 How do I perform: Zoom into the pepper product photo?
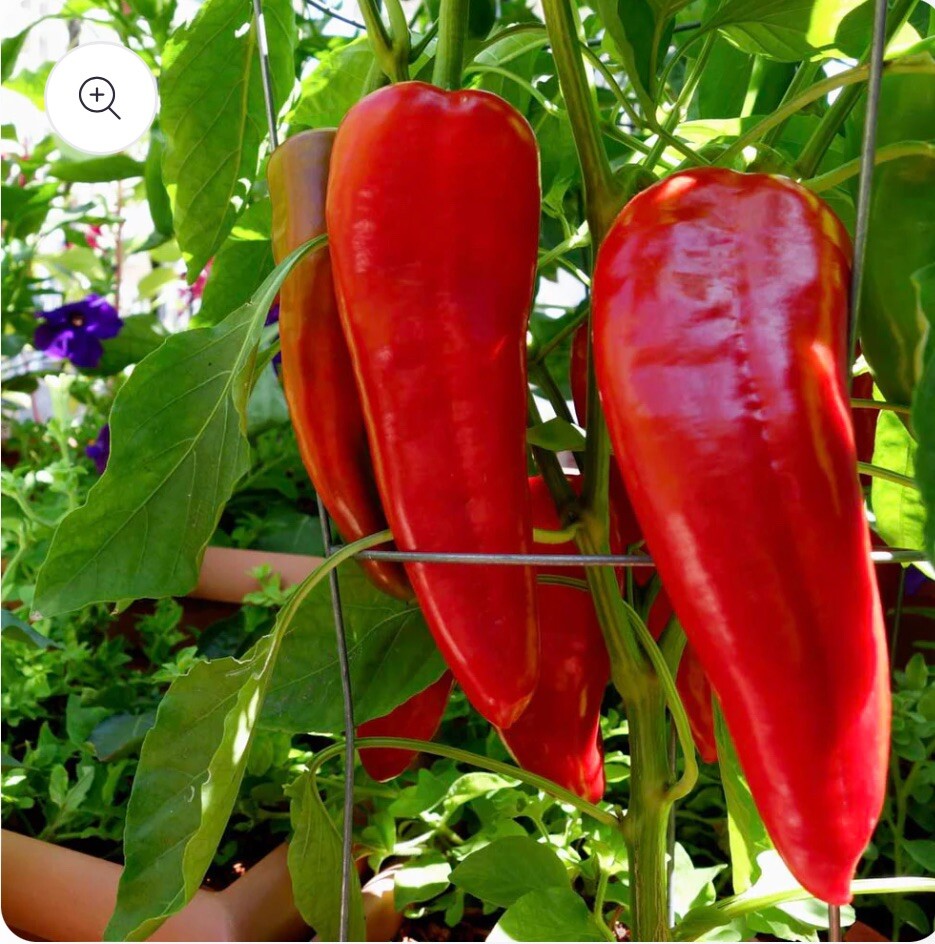pos(467,472)
